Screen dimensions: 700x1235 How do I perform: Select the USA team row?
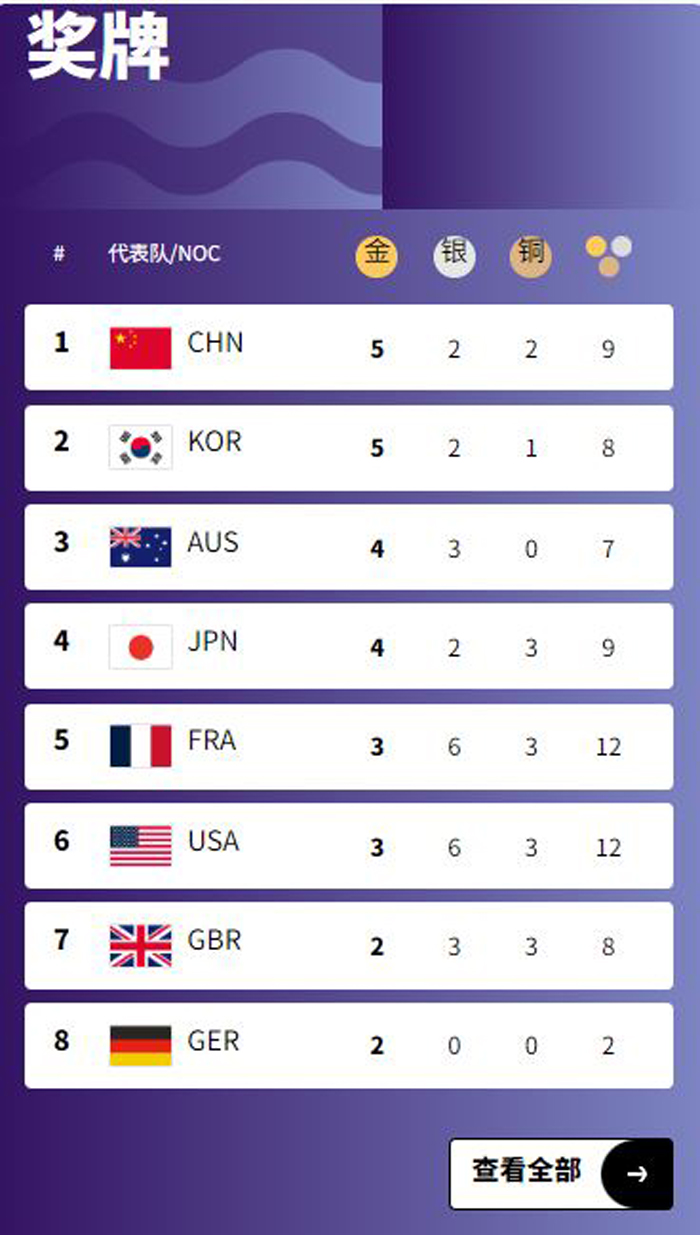tap(349, 846)
